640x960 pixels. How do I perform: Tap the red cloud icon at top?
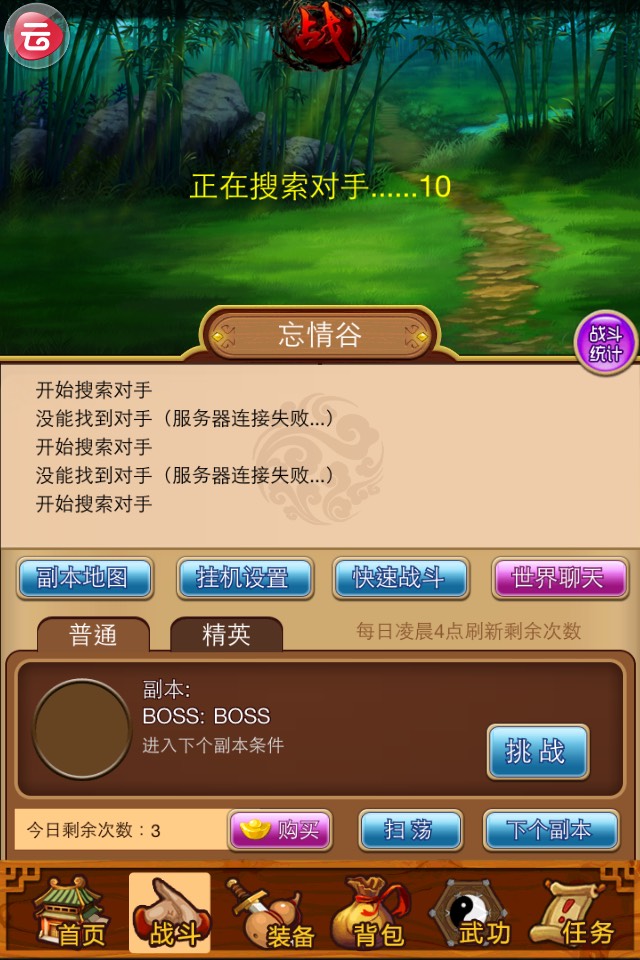point(36,36)
